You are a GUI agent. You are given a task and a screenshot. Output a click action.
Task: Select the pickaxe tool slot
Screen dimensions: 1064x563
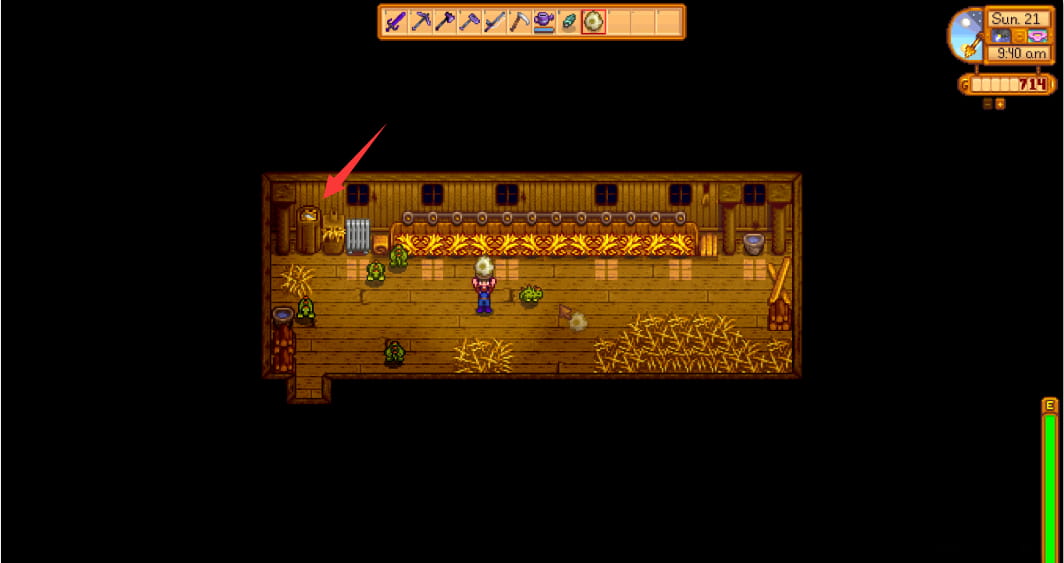point(419,22)
